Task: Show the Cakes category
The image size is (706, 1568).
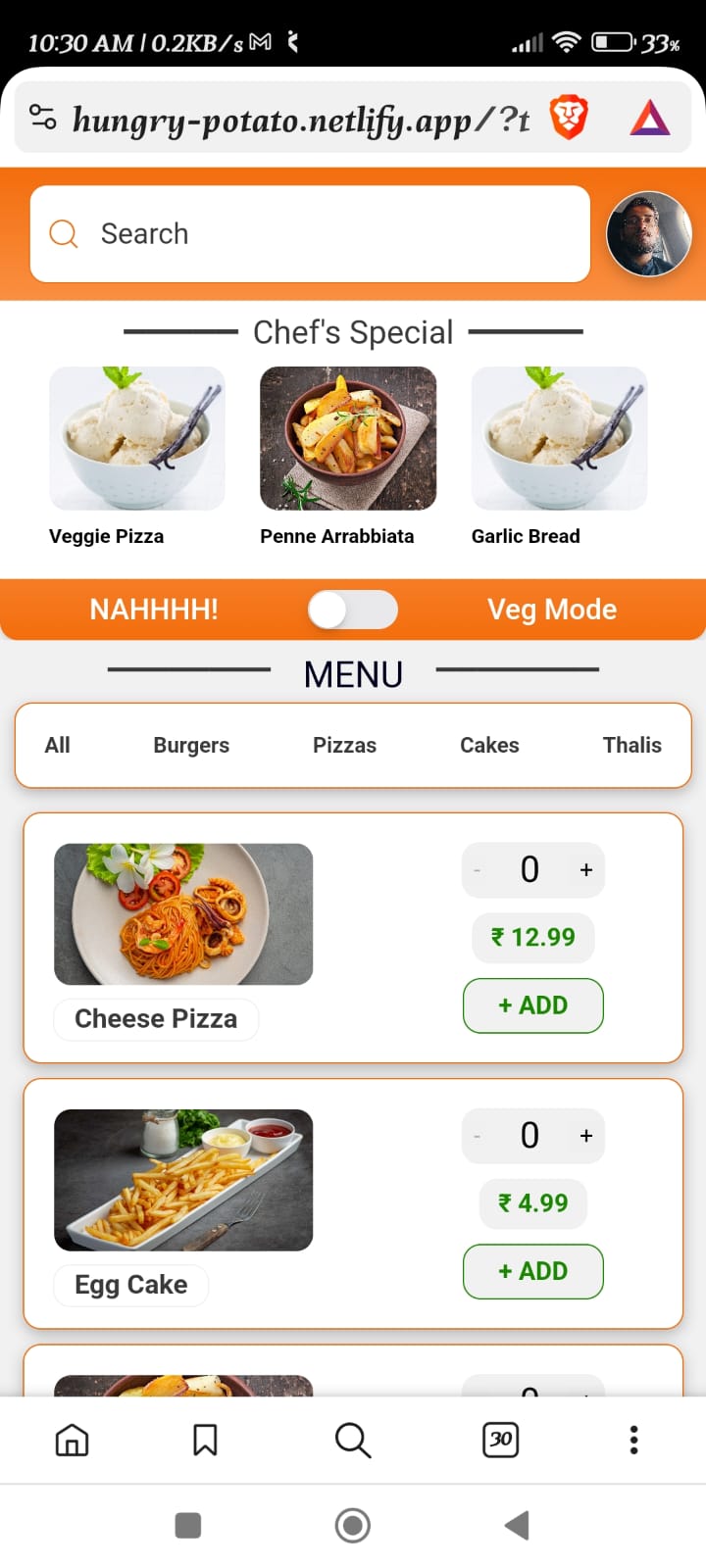Action: (x=489, y=745)
